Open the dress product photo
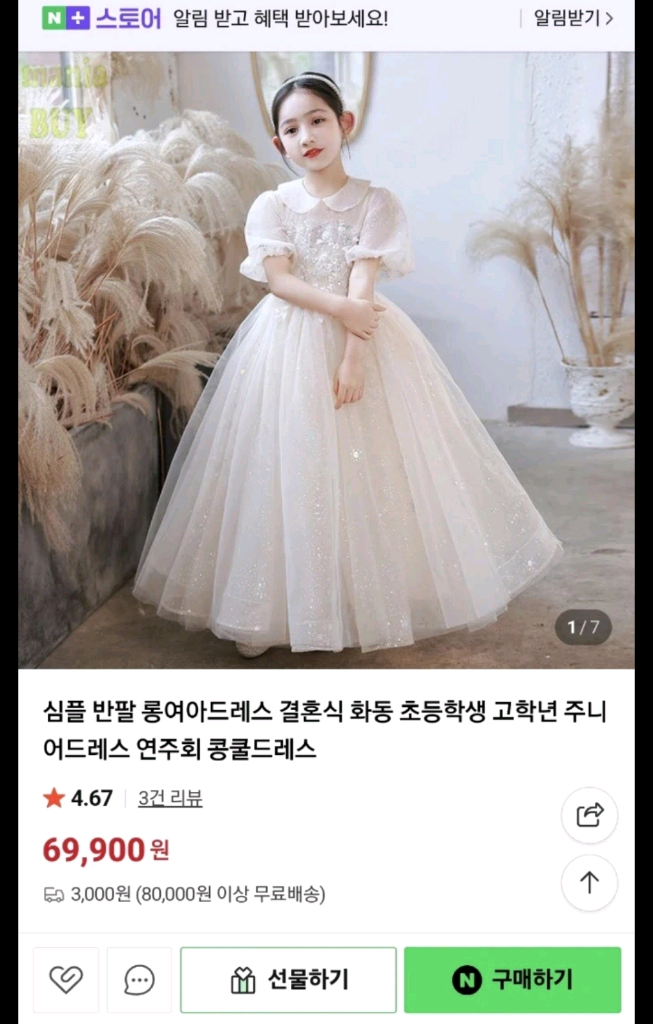653x1024 pixels. (x=326, y=360)
